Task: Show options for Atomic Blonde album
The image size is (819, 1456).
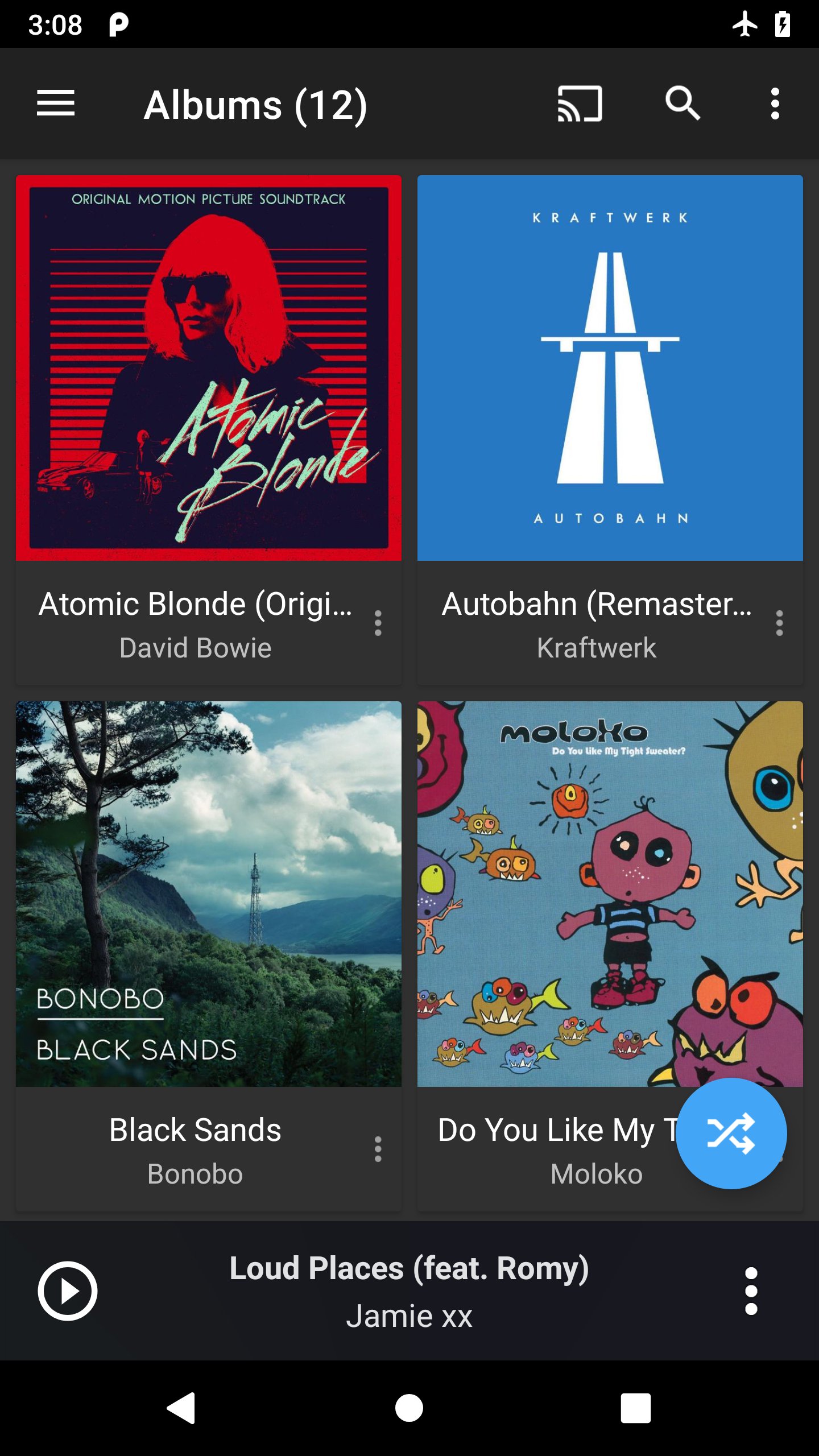Action: coord(378,623)
